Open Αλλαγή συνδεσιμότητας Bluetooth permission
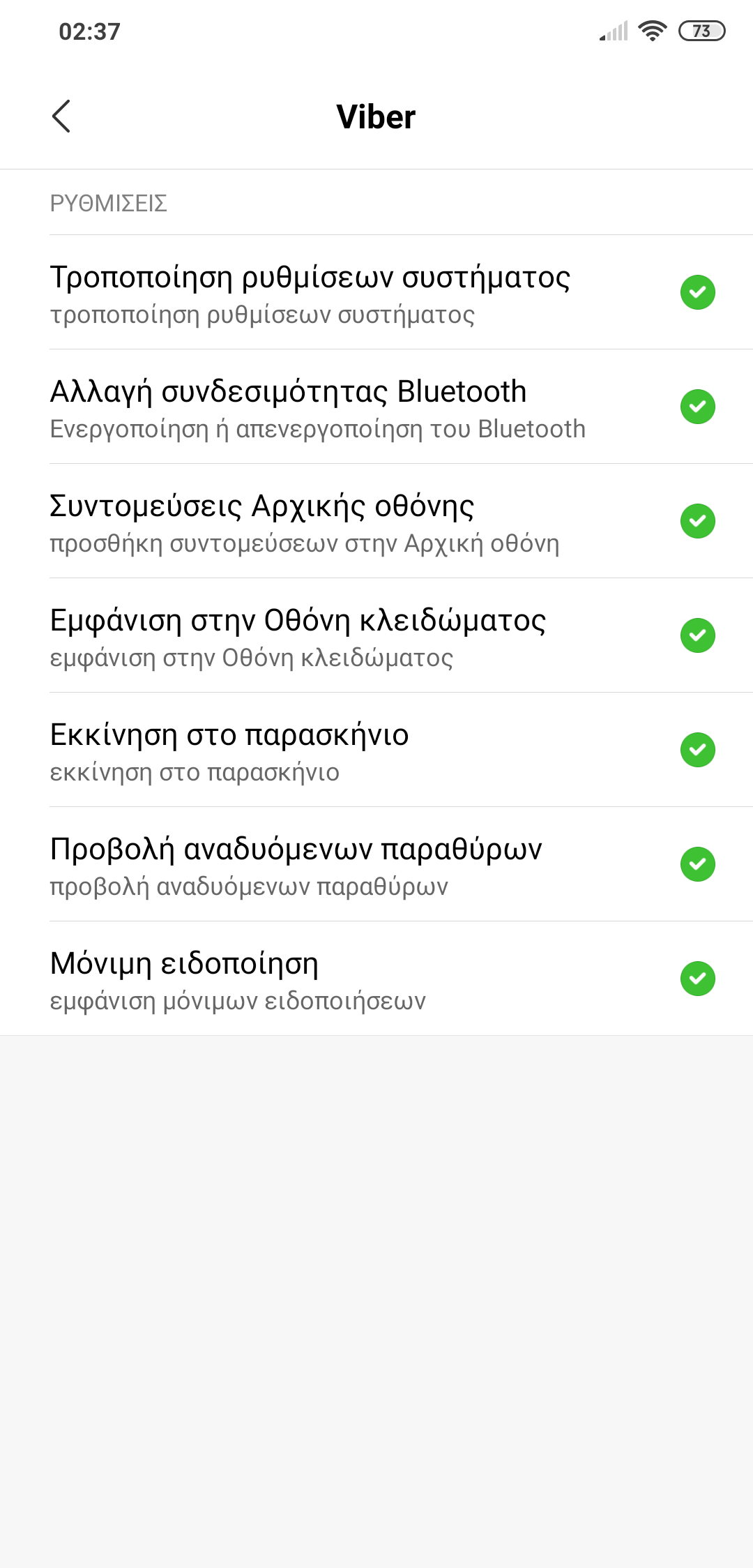Image resolution: width=753 pixels, height=1568 pixels. [376, 407]
